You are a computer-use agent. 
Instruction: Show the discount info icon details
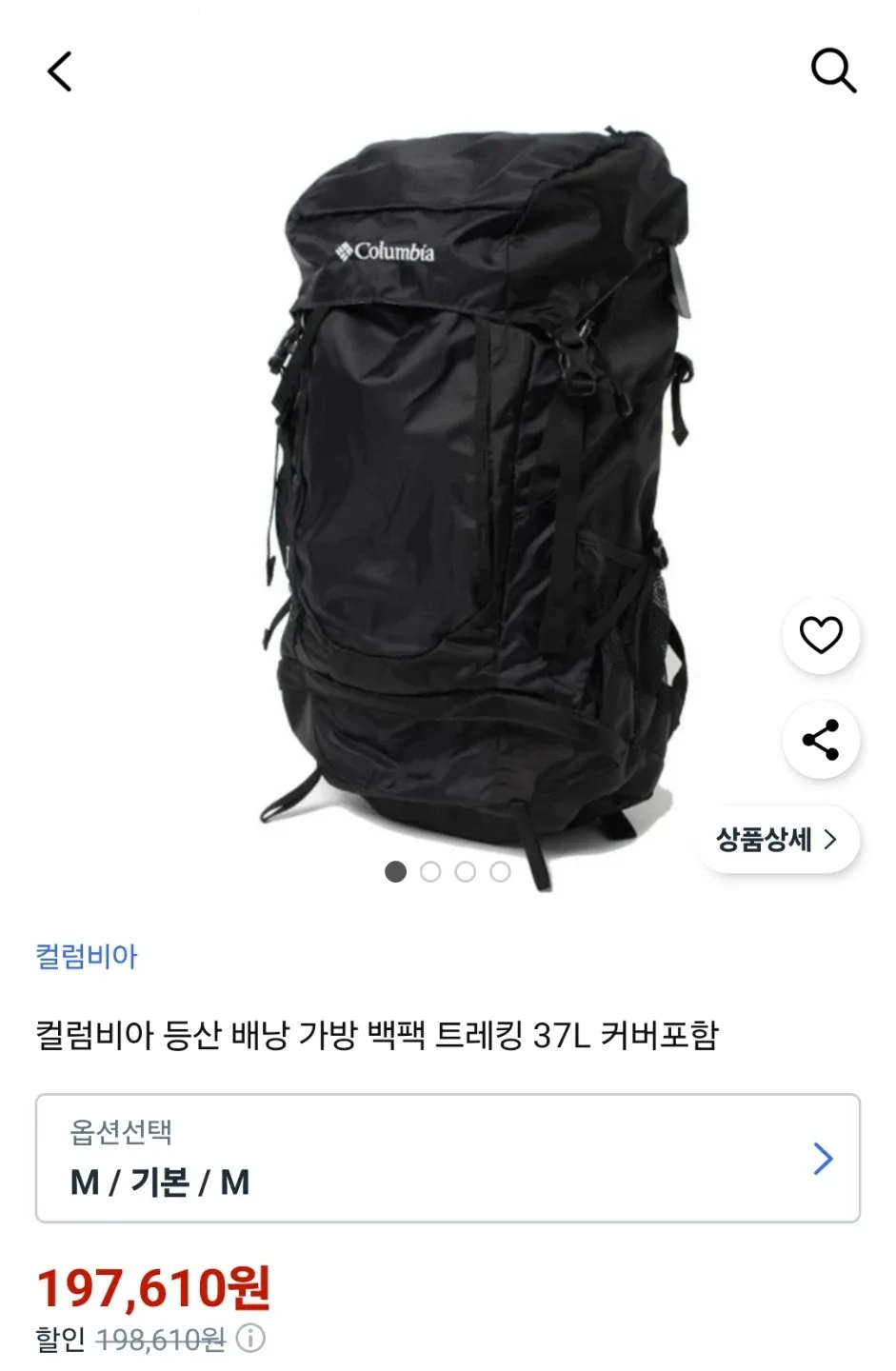click(250, 1339)
